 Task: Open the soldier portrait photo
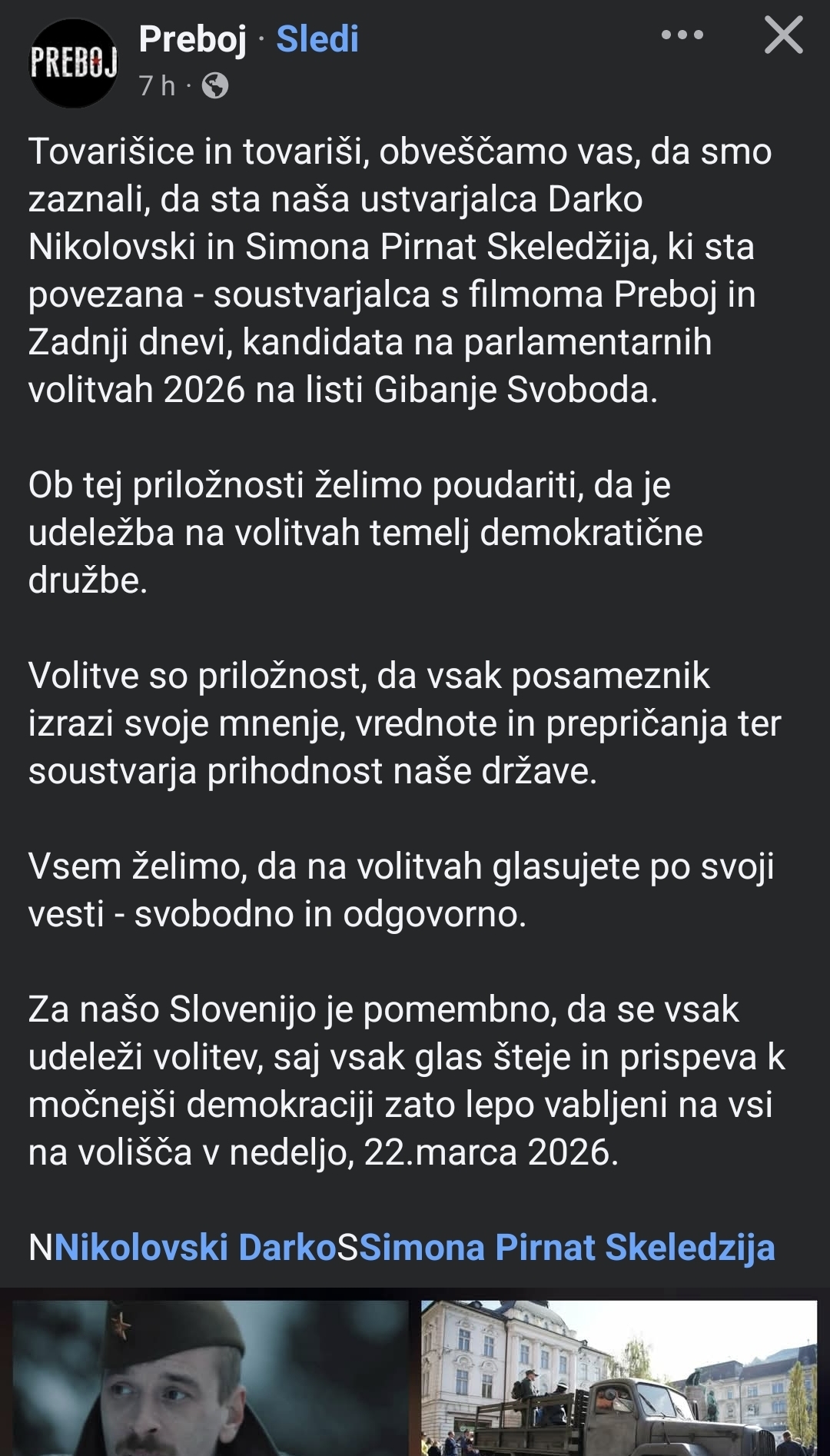coord(211,1378)
